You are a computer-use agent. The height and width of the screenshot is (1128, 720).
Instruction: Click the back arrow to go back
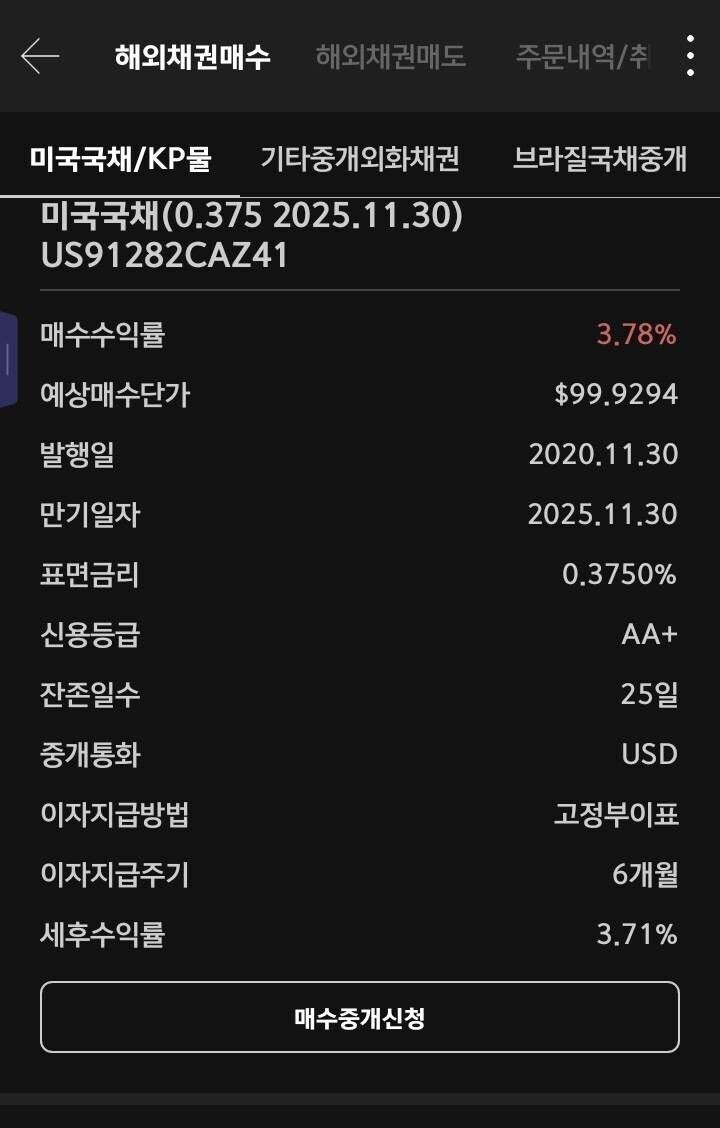pos(38,57)
